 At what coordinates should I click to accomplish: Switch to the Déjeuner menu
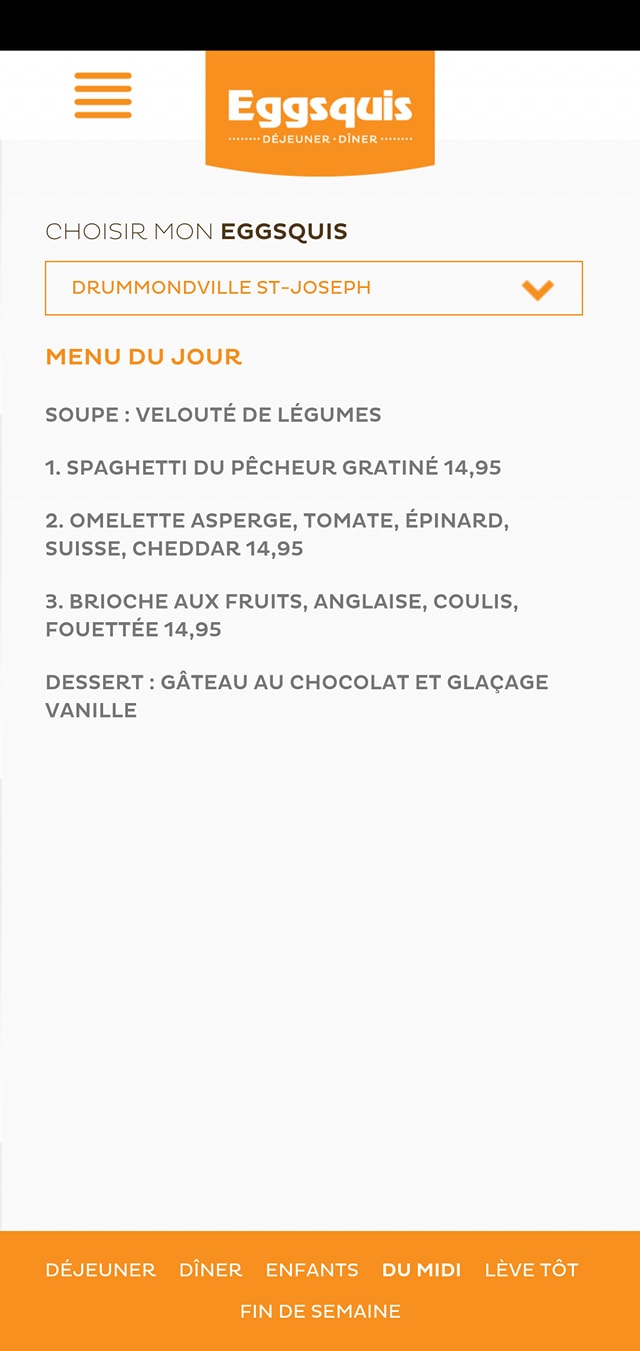[100, 1270]
